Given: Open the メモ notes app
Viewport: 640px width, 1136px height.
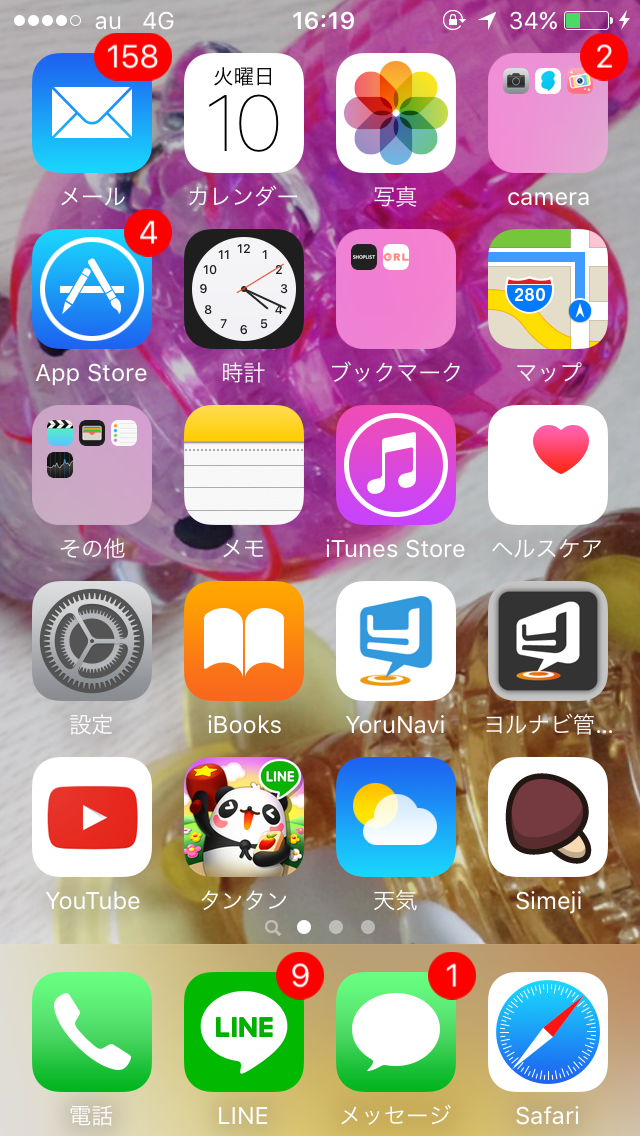Looking at the screenshot, I should coord(244,465).
